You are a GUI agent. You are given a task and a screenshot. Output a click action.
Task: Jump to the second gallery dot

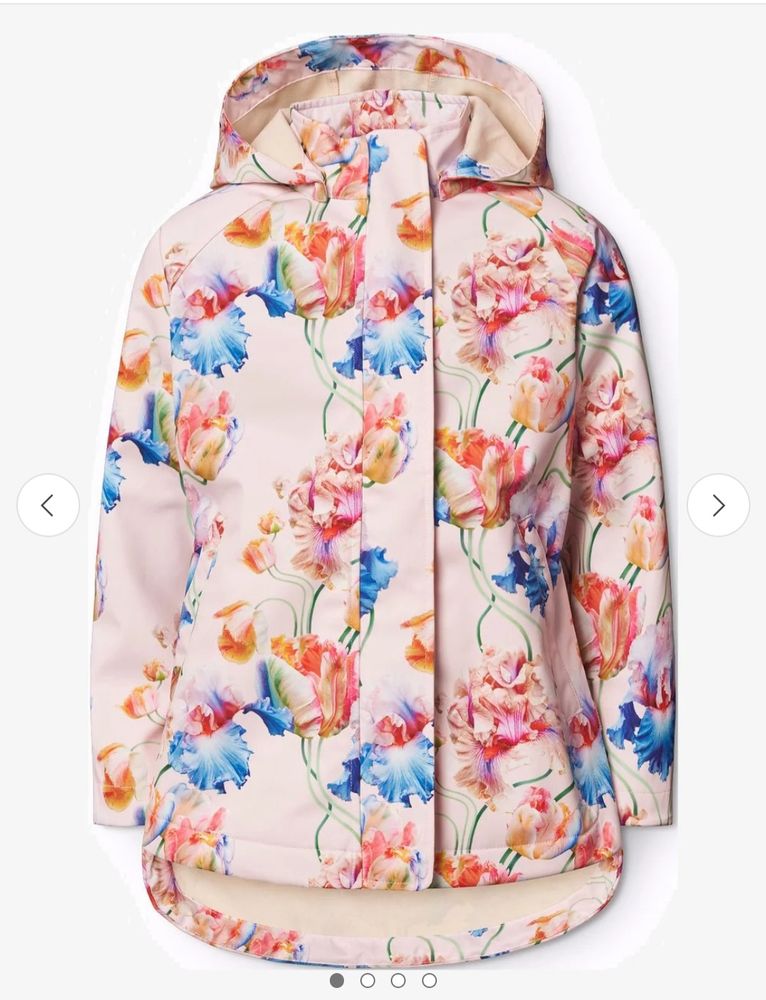coord(367,980)
